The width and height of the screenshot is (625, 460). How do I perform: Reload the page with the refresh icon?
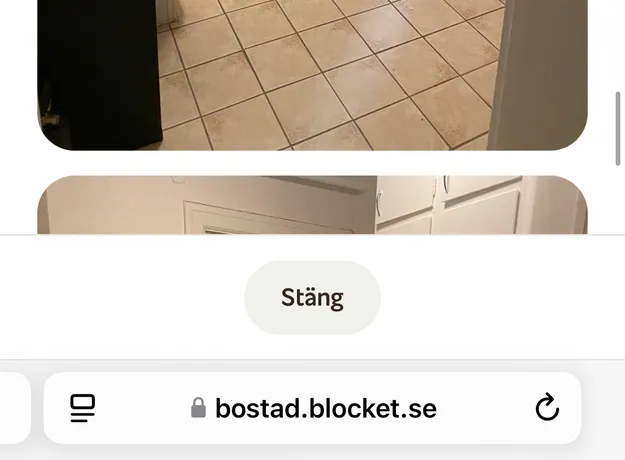546,407
